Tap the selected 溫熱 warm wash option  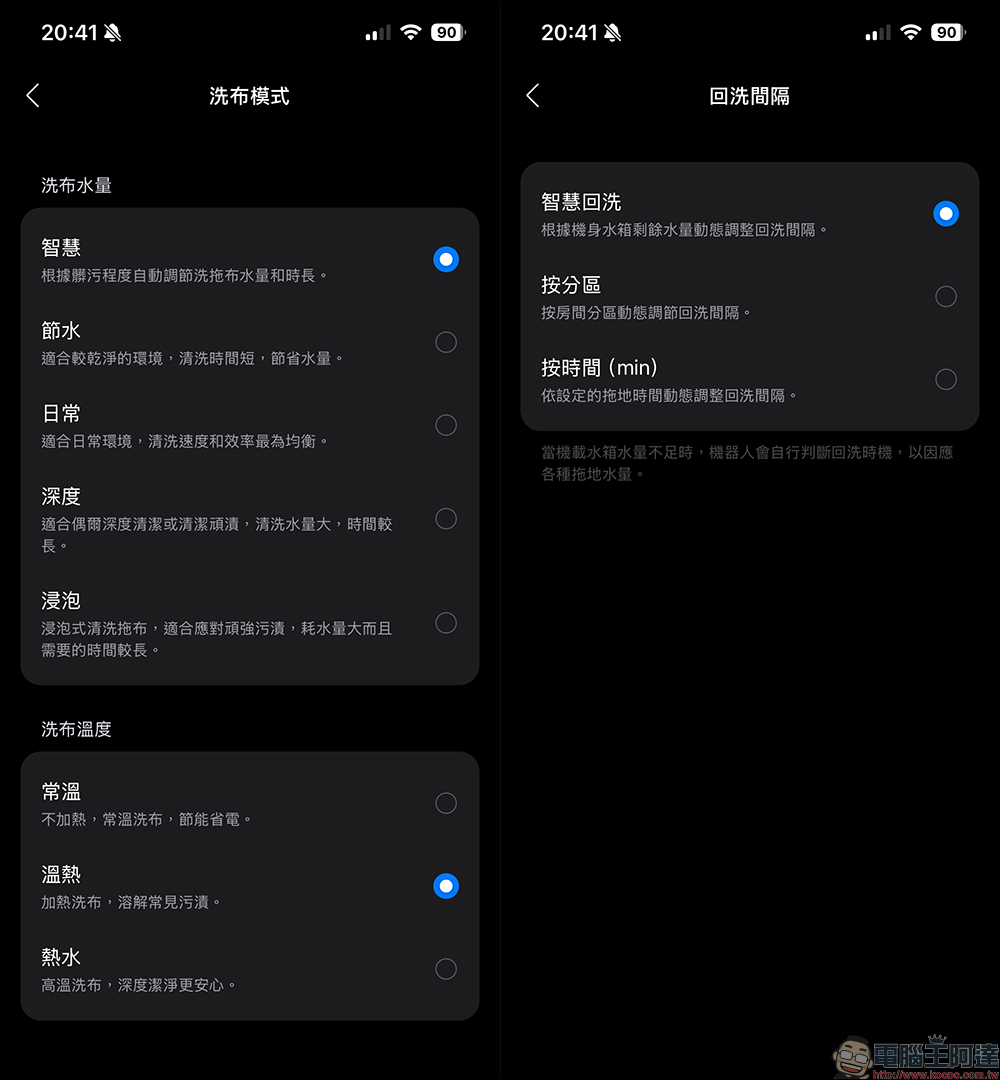tap(446, 885)
